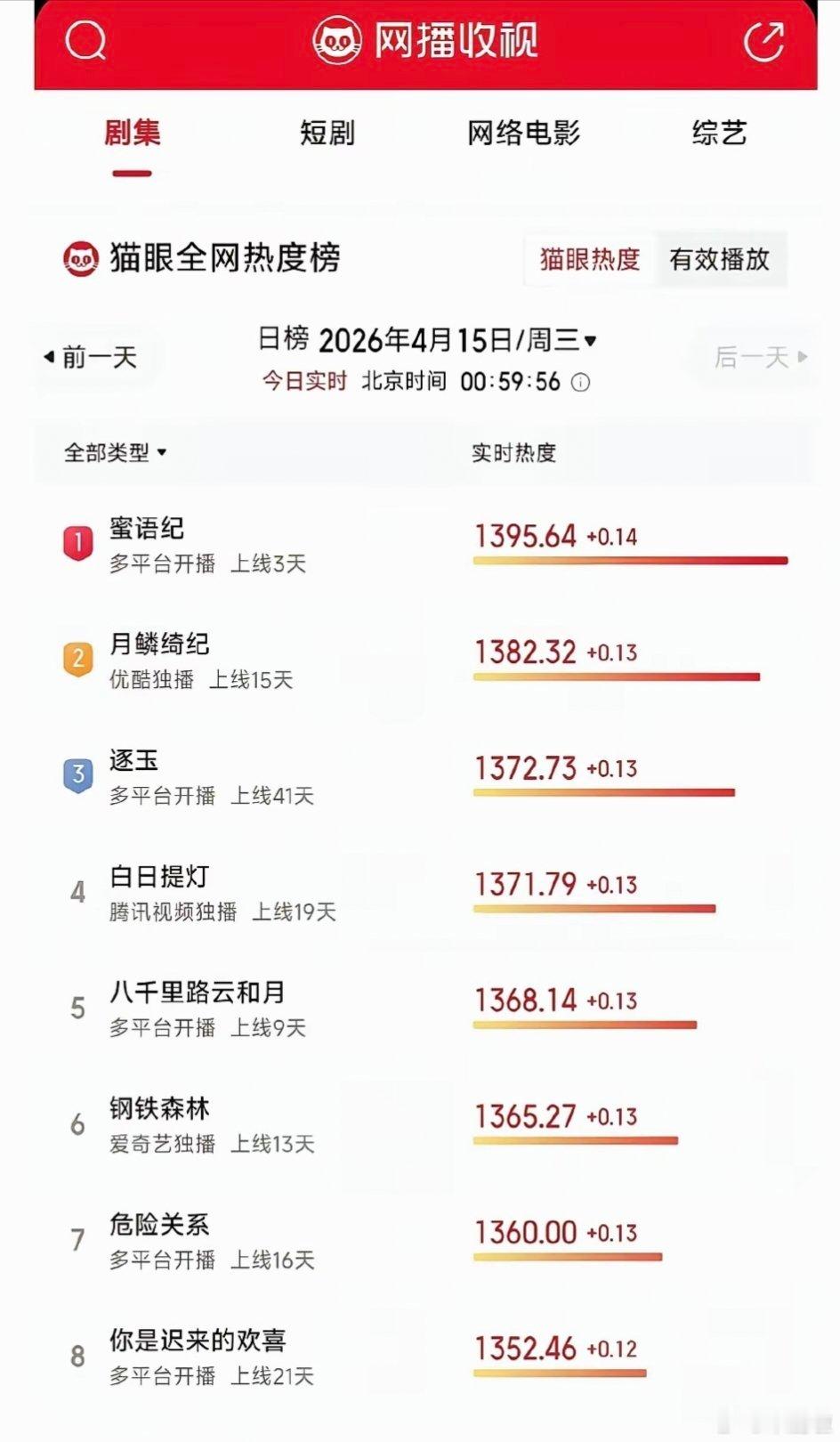Switch to the 短剧 tab
This screenshot has width=840, height=1442.
tap(327, 134)
